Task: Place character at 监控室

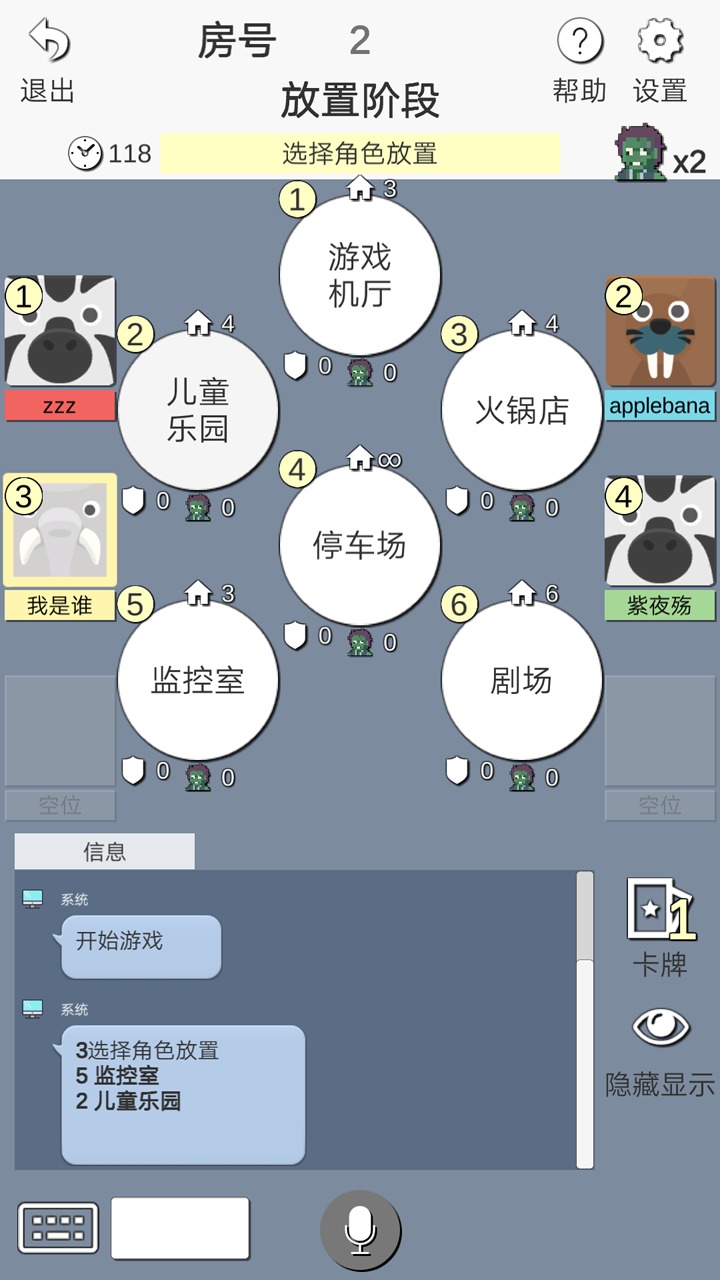Action: click(198, 680)
